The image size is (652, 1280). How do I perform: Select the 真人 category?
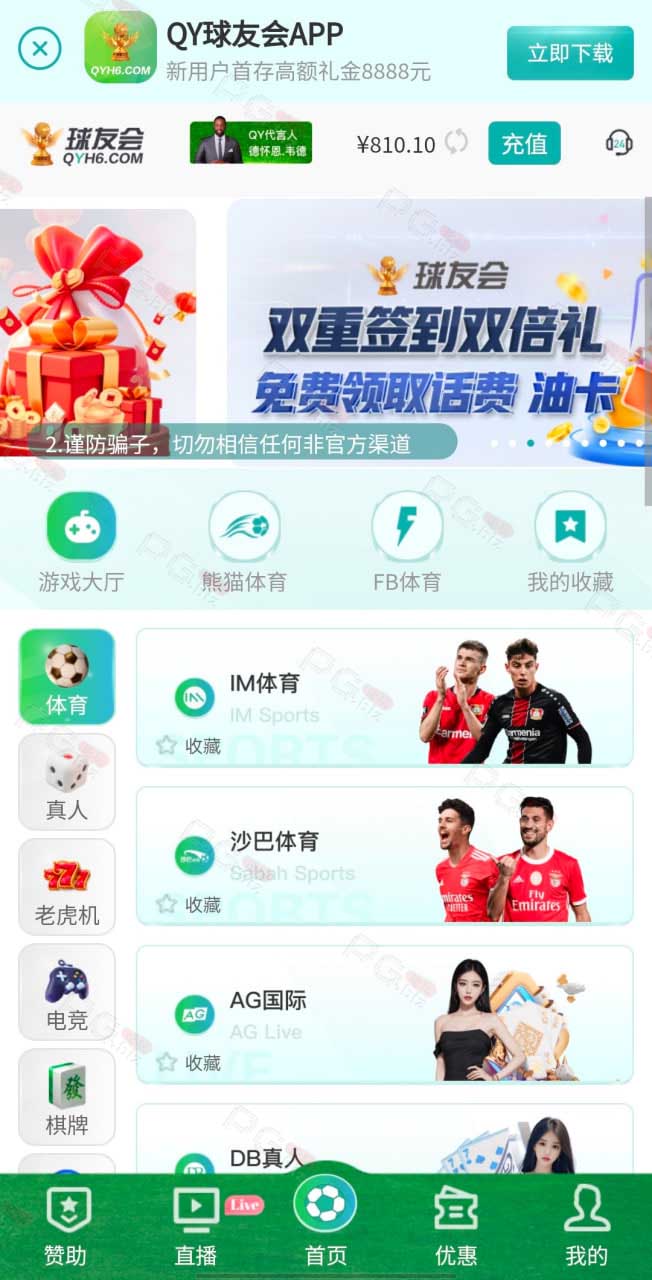67,782
